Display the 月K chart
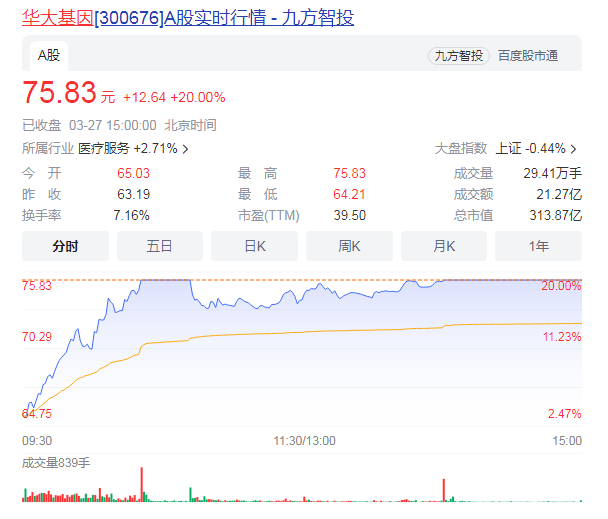This screenshot has height=519, width=608. pos(444,246)
